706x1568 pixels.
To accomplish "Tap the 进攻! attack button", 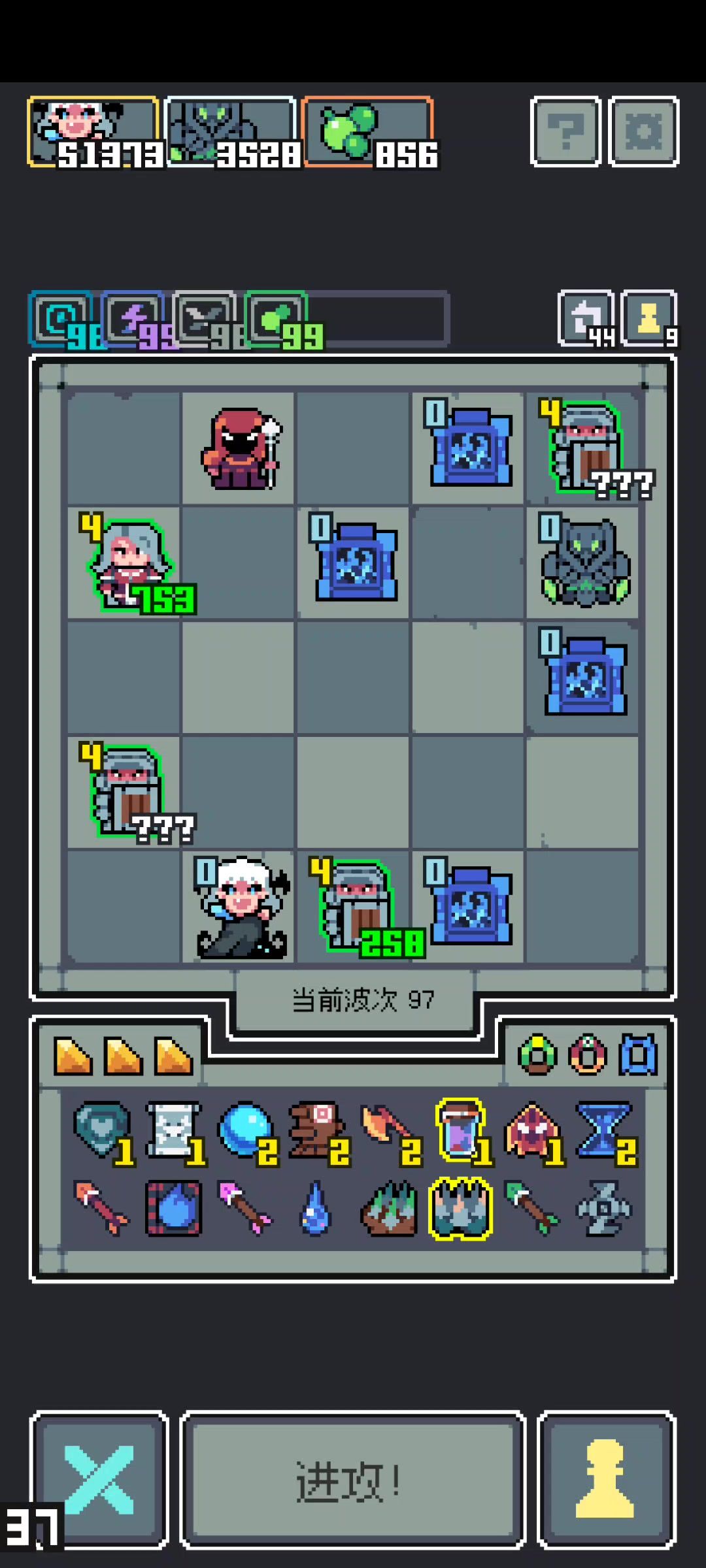I will click(x=352, y=1480).
